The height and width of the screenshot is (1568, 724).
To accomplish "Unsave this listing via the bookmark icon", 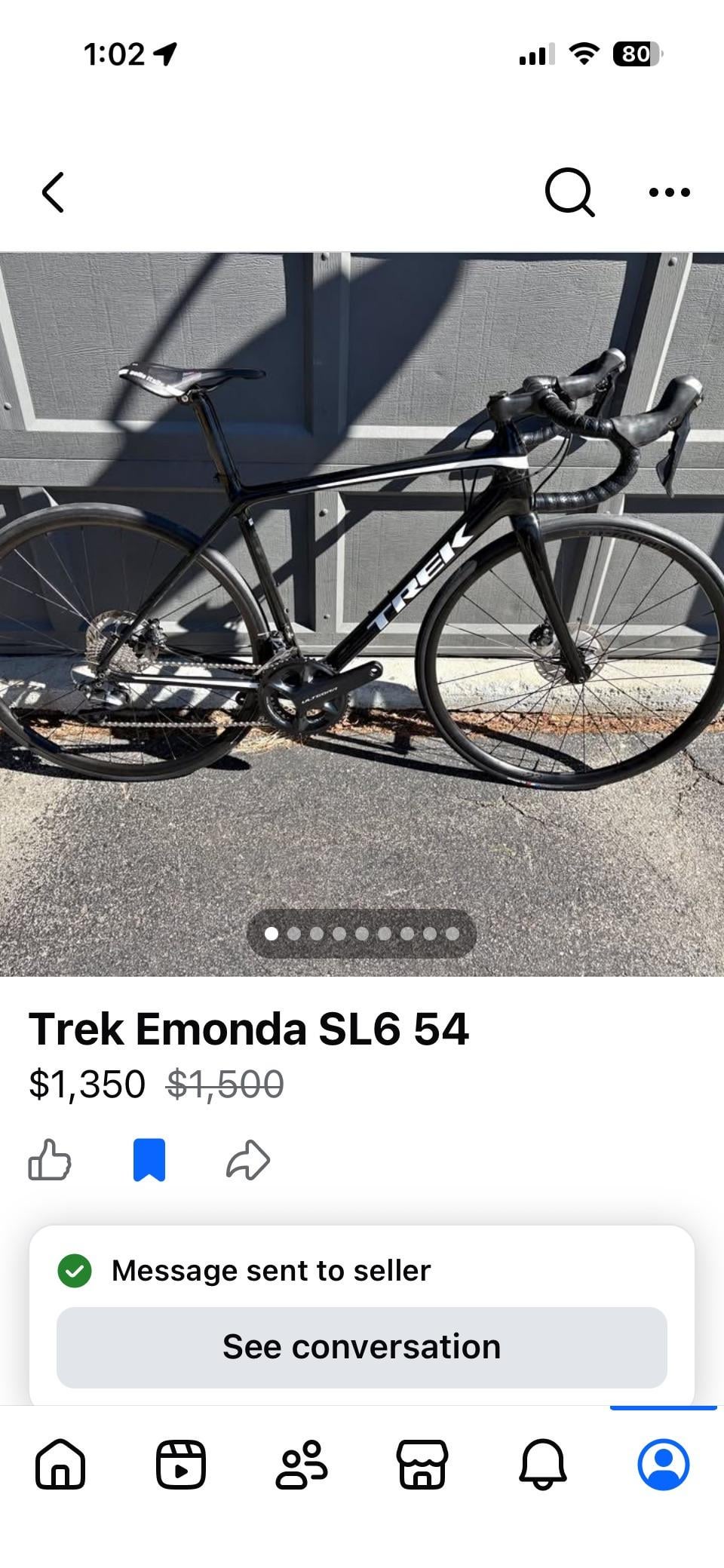I will point(149,1159).
